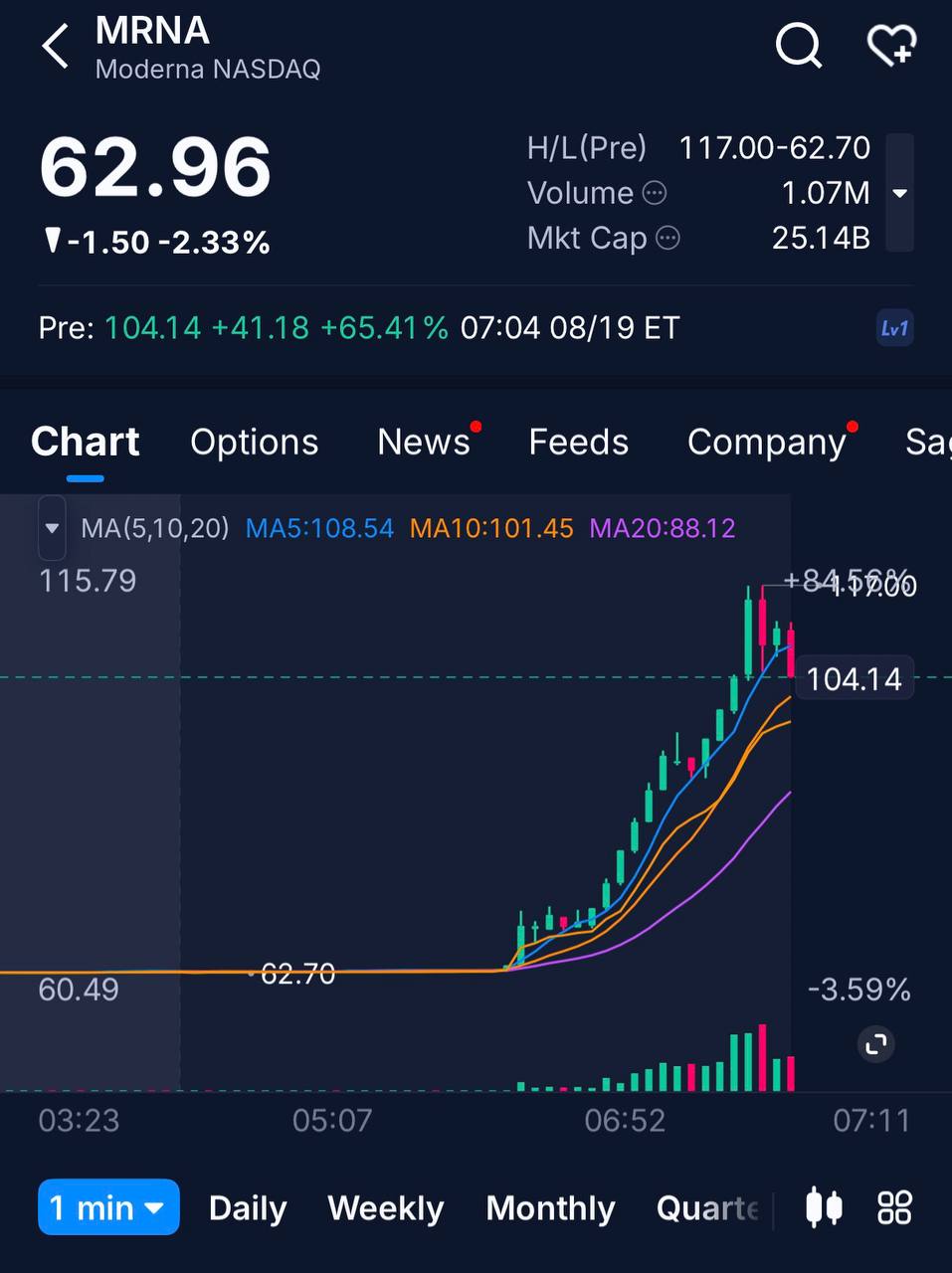The width and height of the screenshot is (952, 1273).
Task: Expand the quote details dropdown arrow
Action: coord(899,193)
